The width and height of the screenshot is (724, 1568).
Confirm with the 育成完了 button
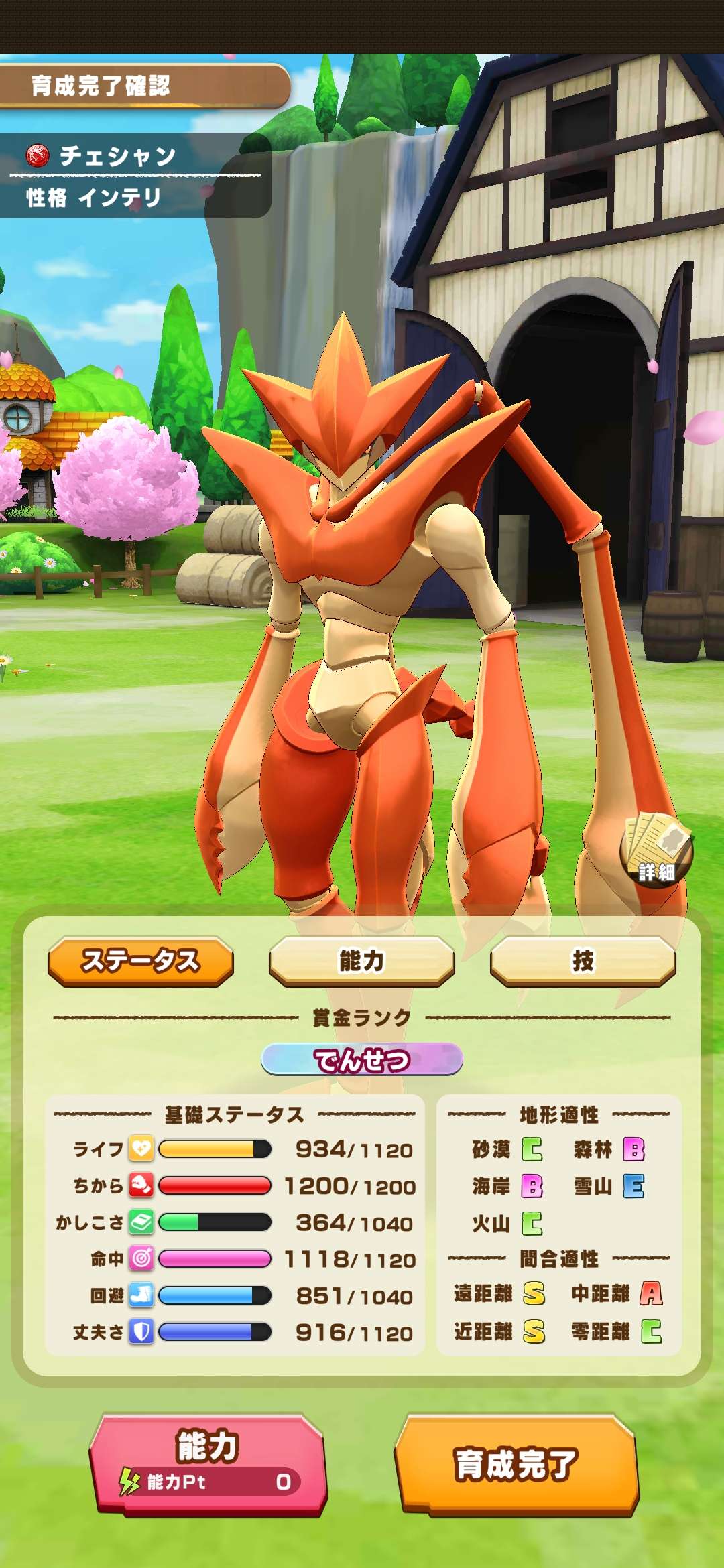[516, 1464]
